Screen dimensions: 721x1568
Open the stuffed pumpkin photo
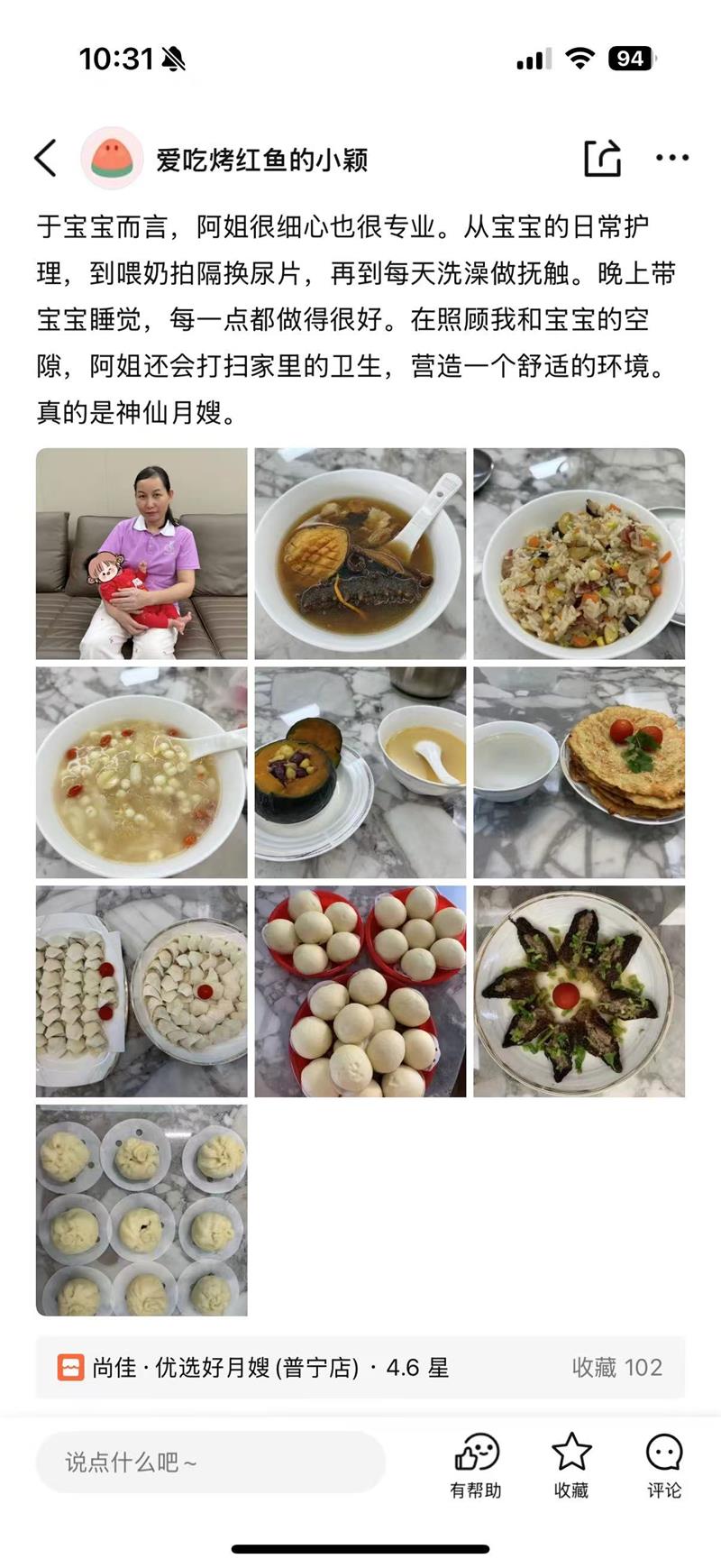[x=360, y=773]
